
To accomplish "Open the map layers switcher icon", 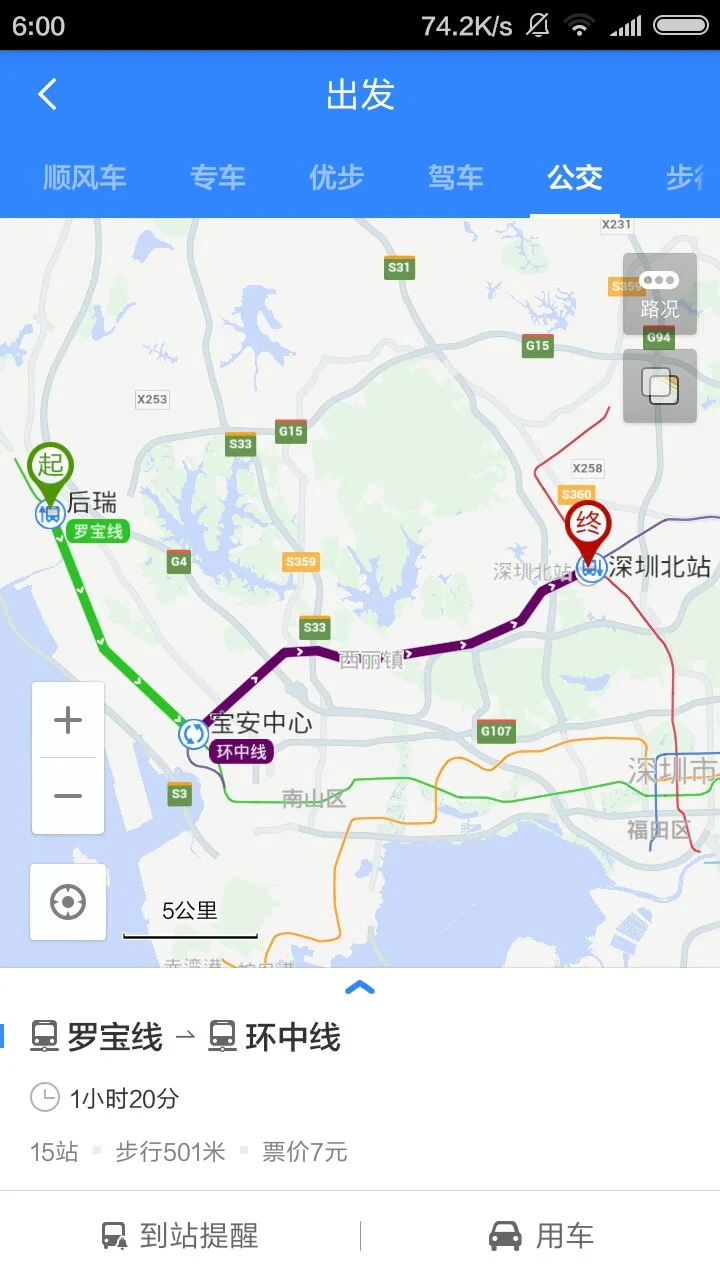I will click(660, 388).
